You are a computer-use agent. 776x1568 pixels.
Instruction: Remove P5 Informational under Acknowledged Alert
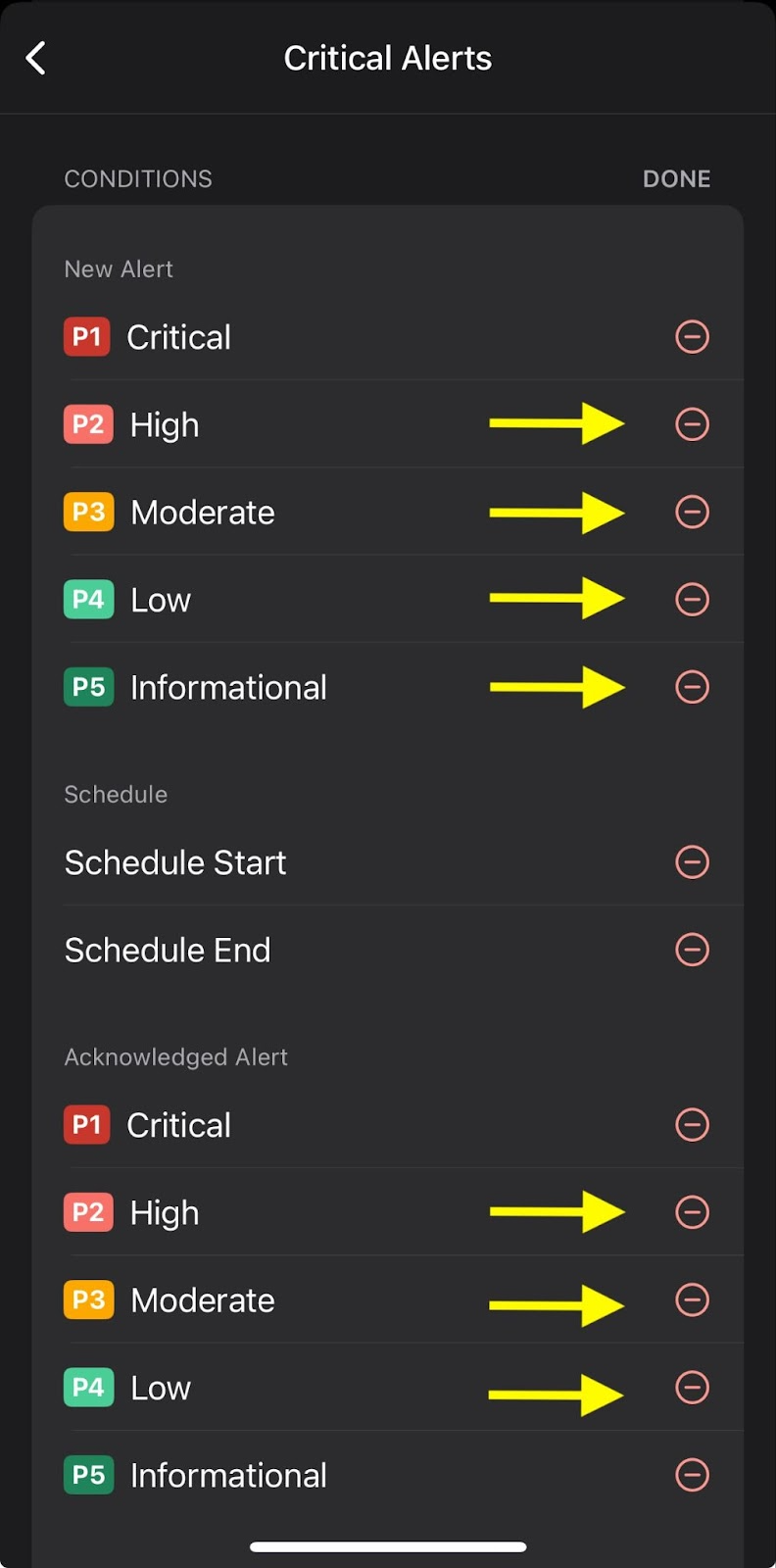(692, 1475)
